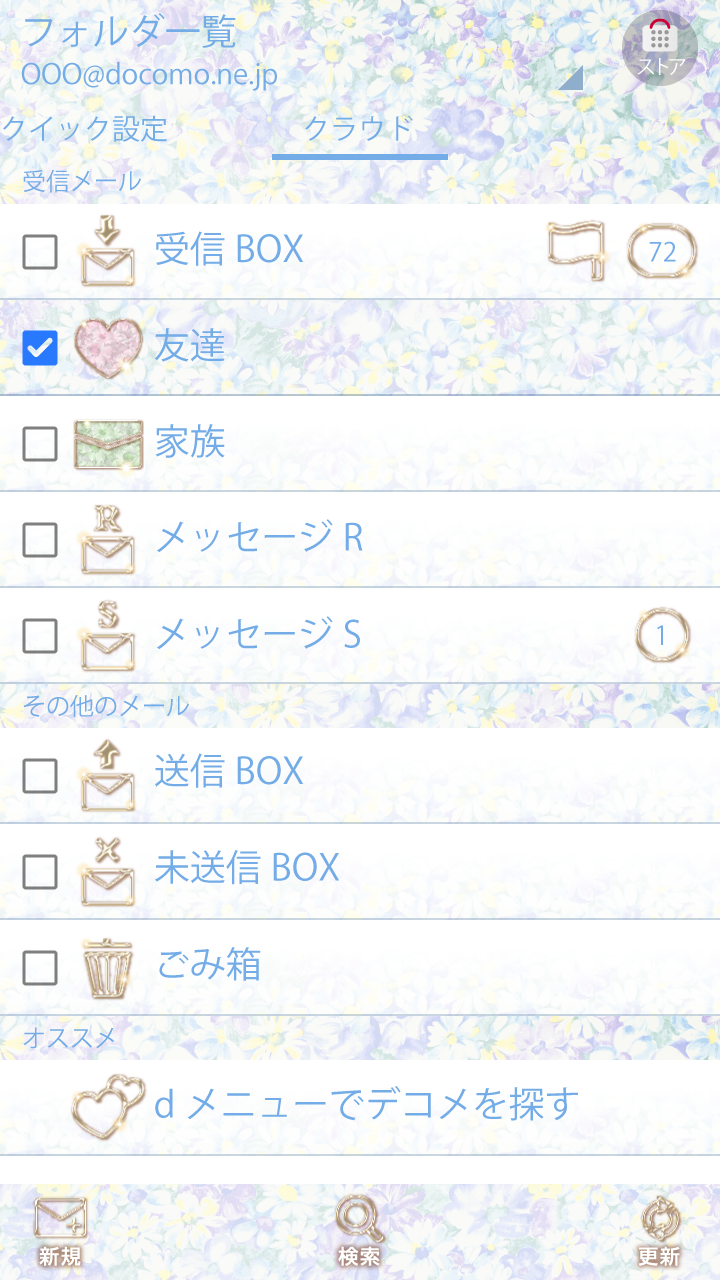This screenshot has height=1280, width=720.
Task: Compose a new mail with 新規
Action: click(x=60, y=1230)
